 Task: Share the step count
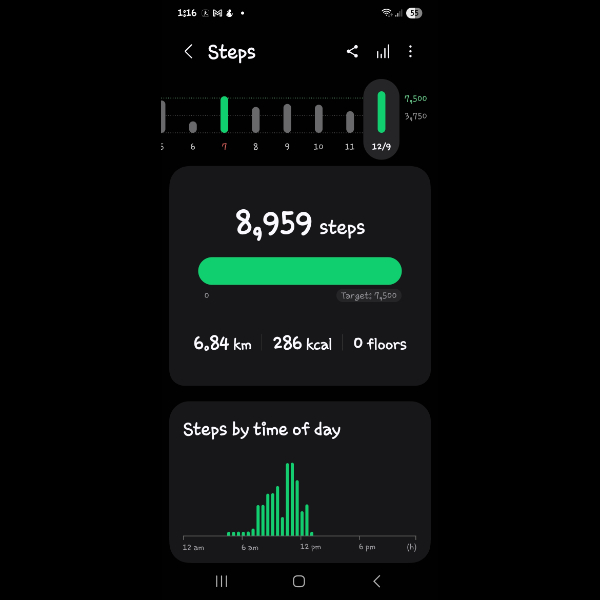tap(352, 52)
